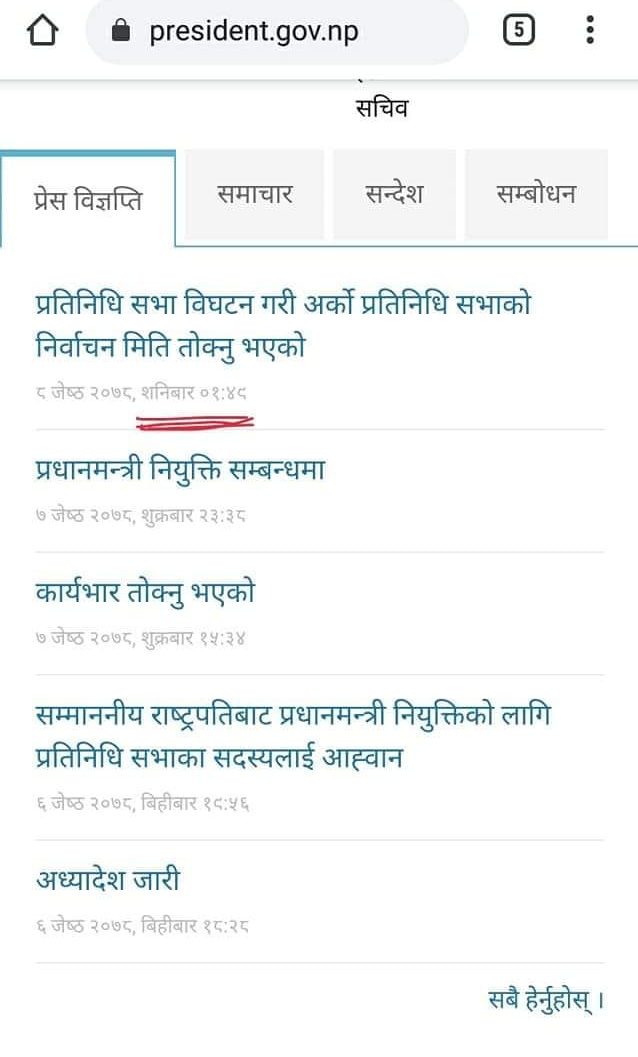This screenshot has width=638, height=1057.
Task: Select the प्रेस विज्ञप्ति tab
Action: coord(88,199)
